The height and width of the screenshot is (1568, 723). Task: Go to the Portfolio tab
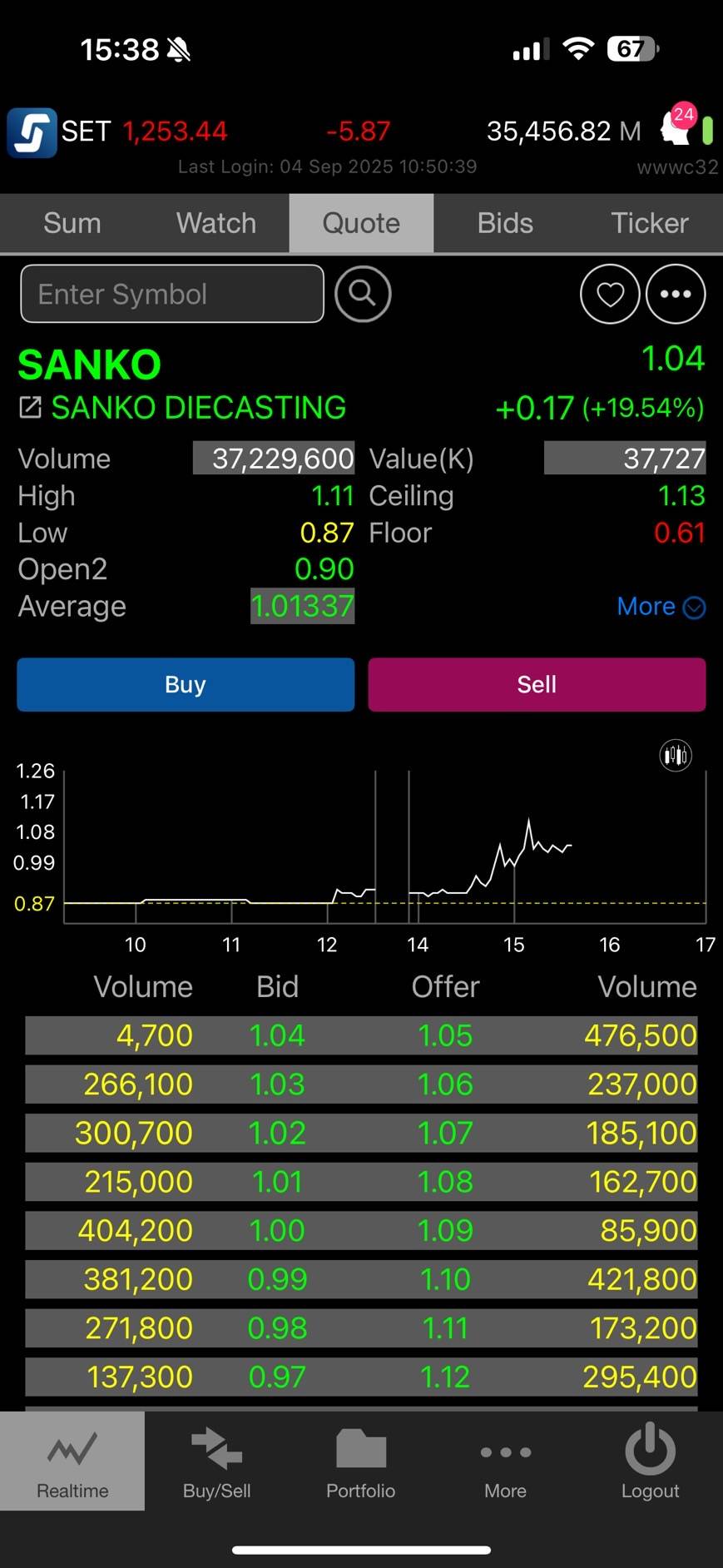point(360,1461)
